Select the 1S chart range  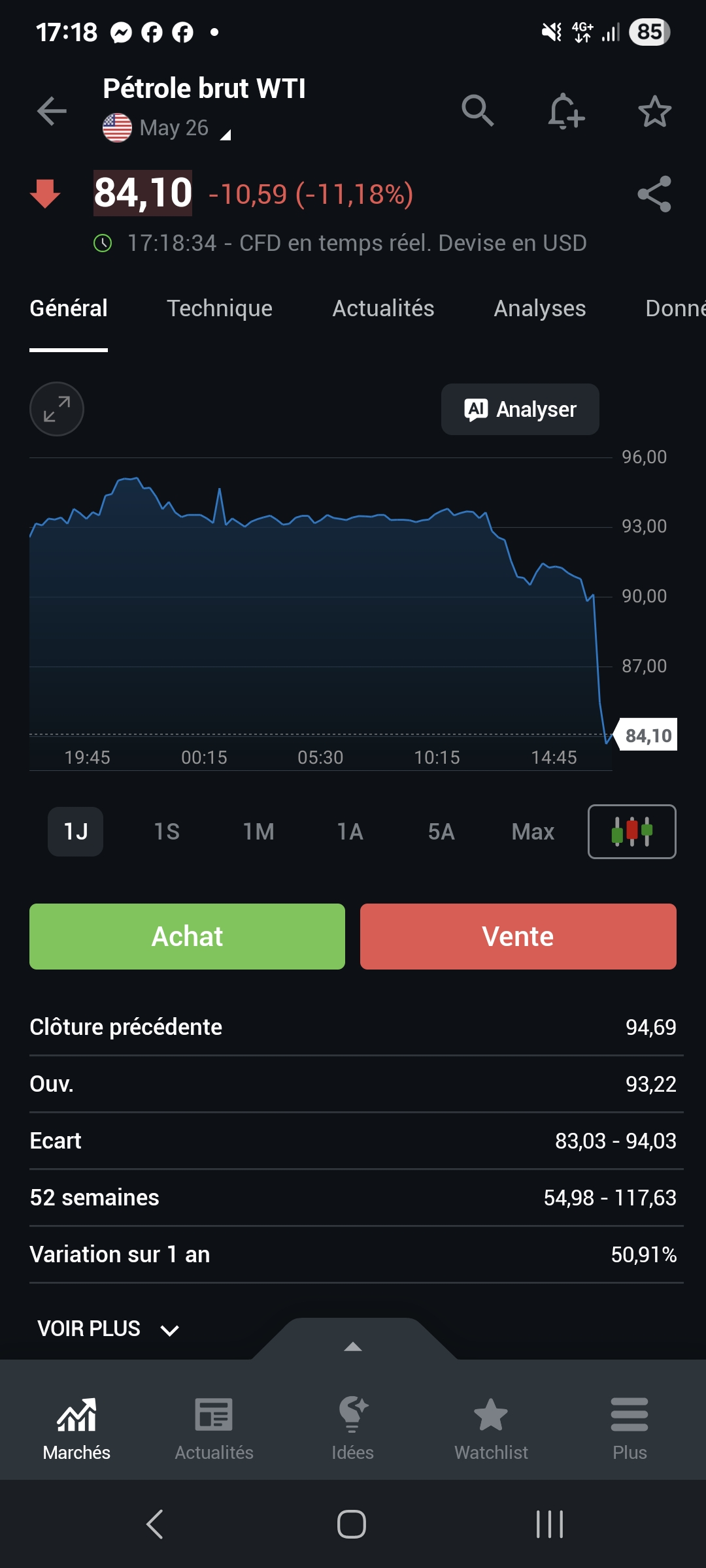coord(167,832)
